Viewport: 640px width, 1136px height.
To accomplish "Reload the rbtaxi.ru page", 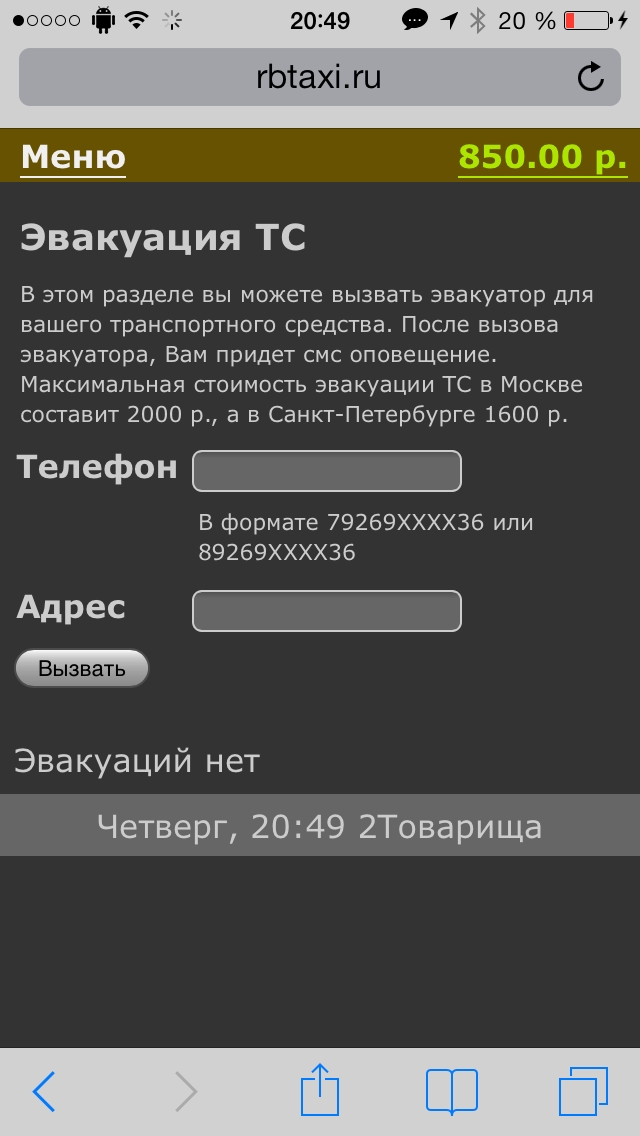I will tap(591, 77).
